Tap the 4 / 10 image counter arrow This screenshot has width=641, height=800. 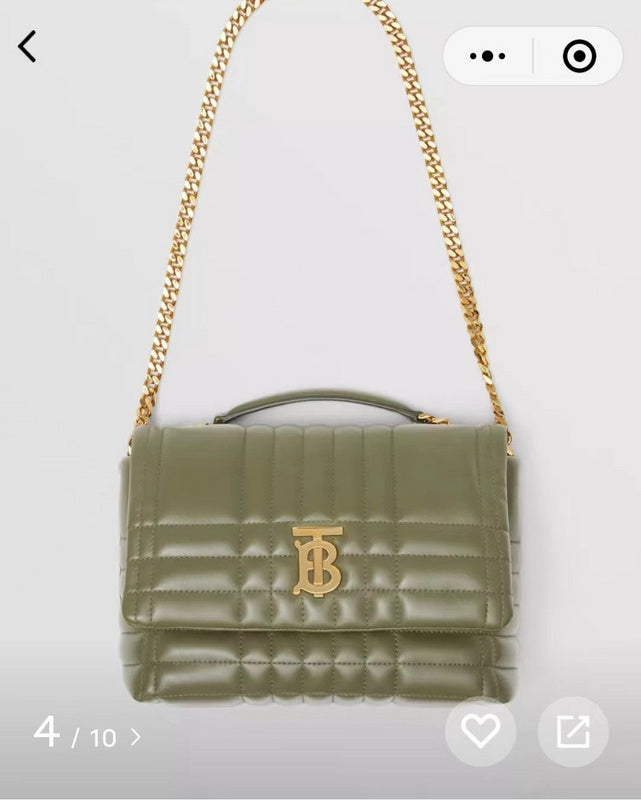click(x=136, y=738)
